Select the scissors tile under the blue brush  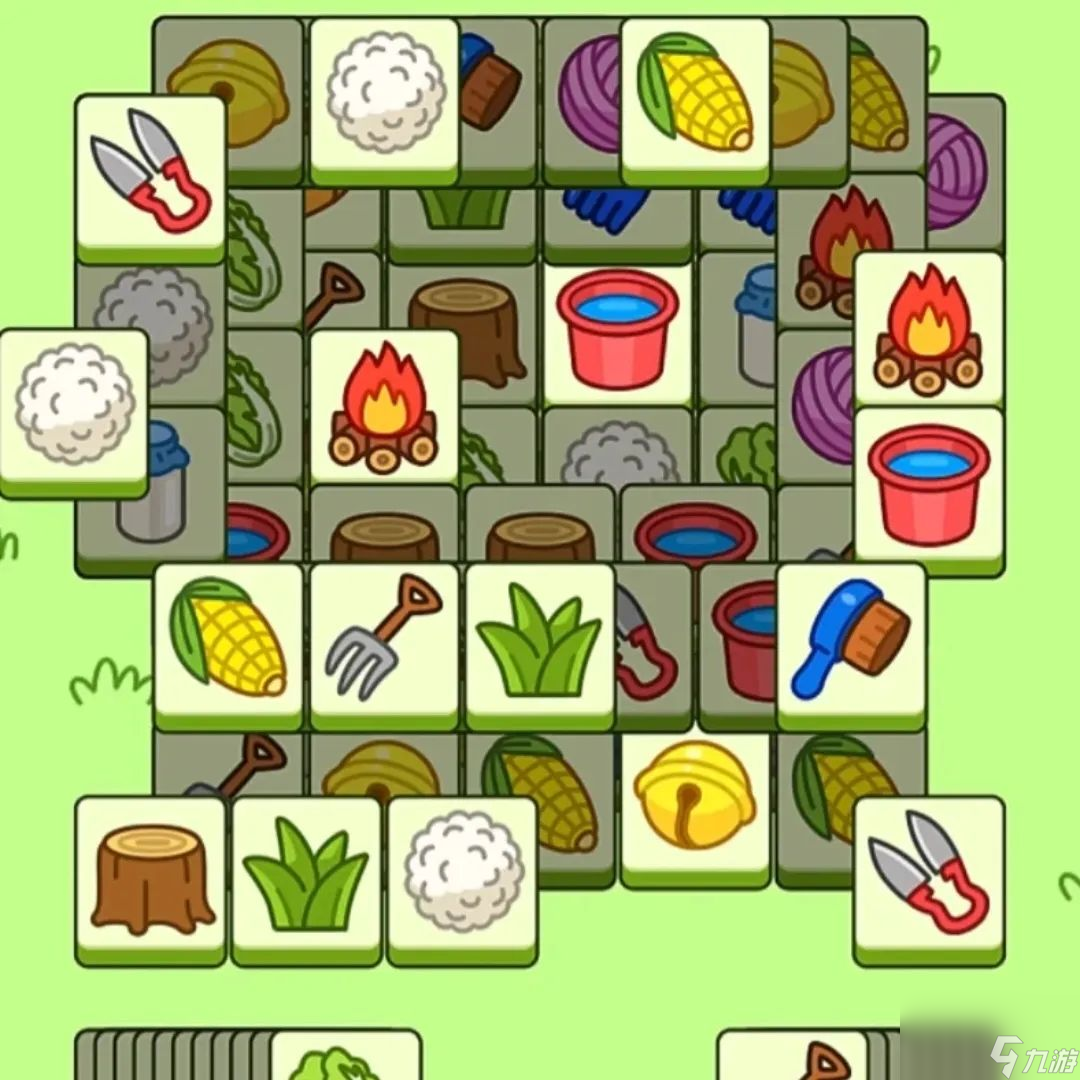(x=928, y=874)
